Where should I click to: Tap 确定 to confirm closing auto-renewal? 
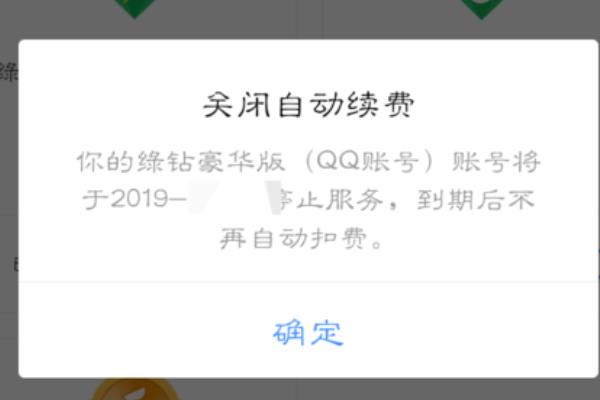coord(308,333)
